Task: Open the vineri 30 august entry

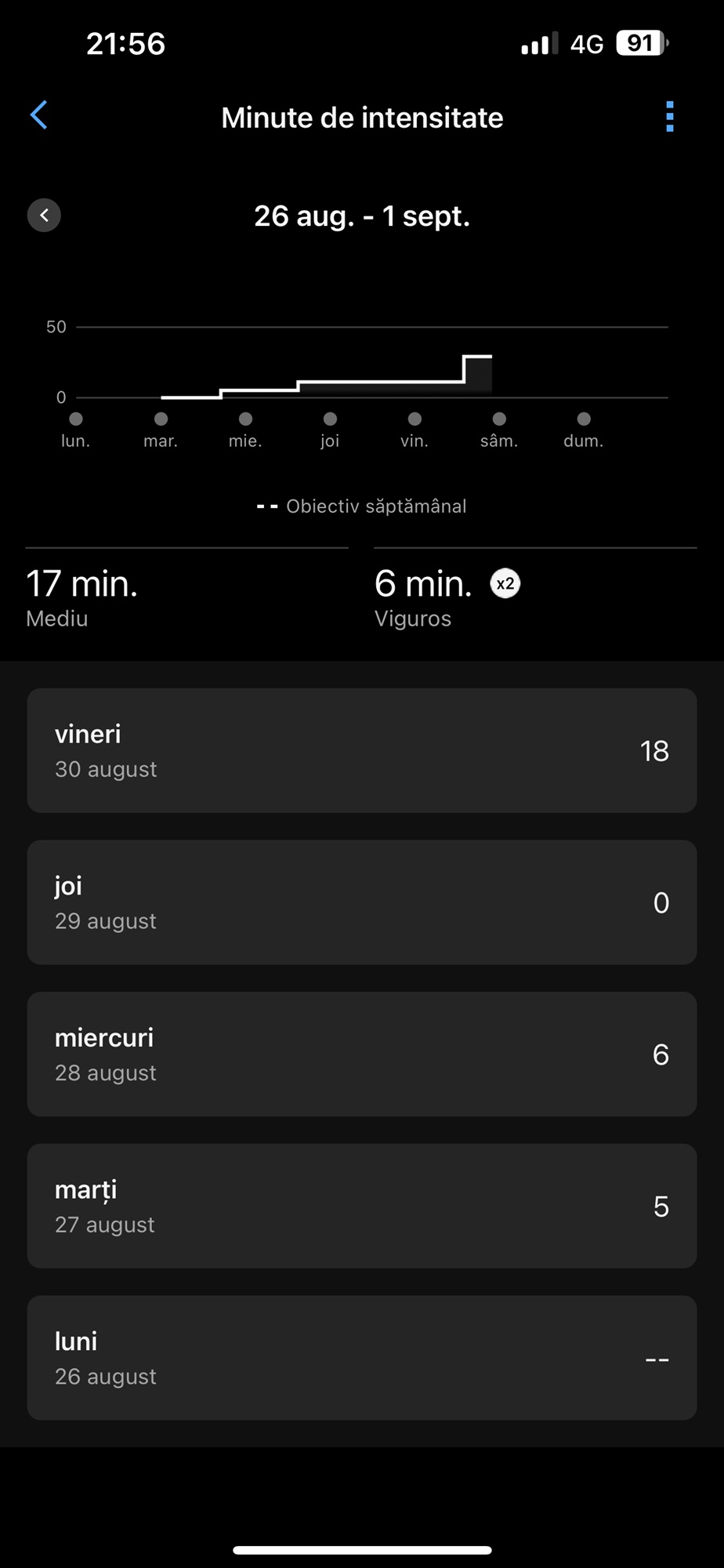Action: (362, 750)
